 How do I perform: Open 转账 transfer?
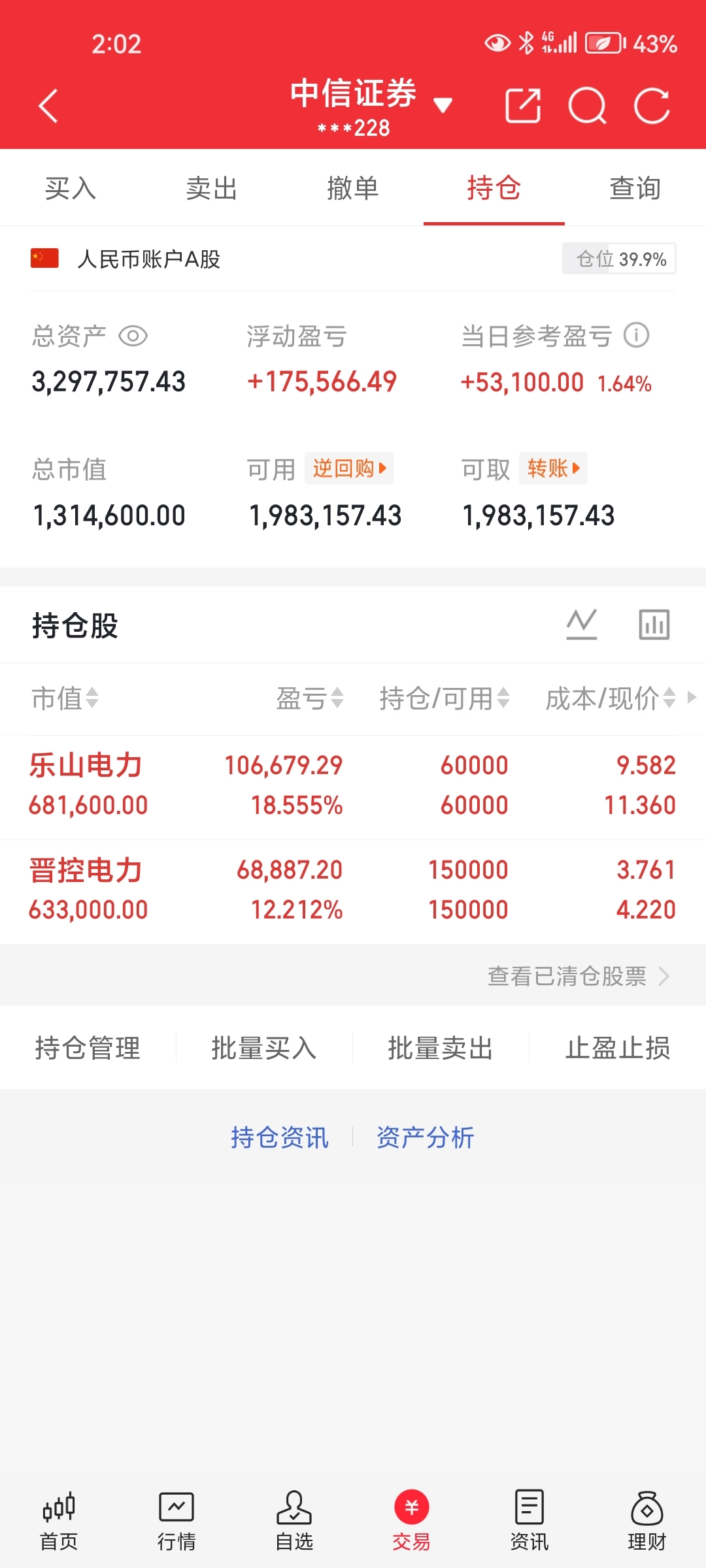pos(553,468)
